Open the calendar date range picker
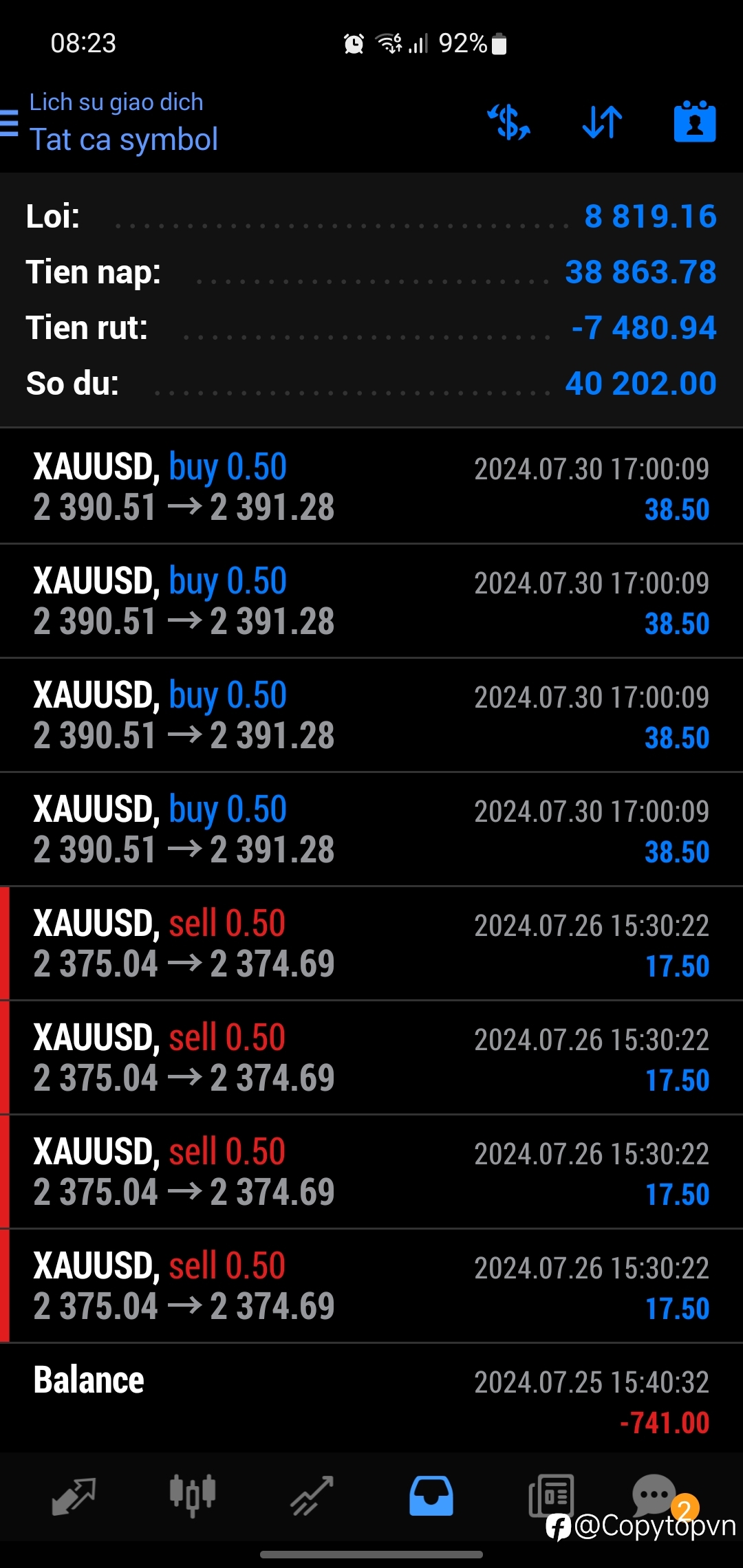This screenshot has width=743, height=1568. (695, 122)
